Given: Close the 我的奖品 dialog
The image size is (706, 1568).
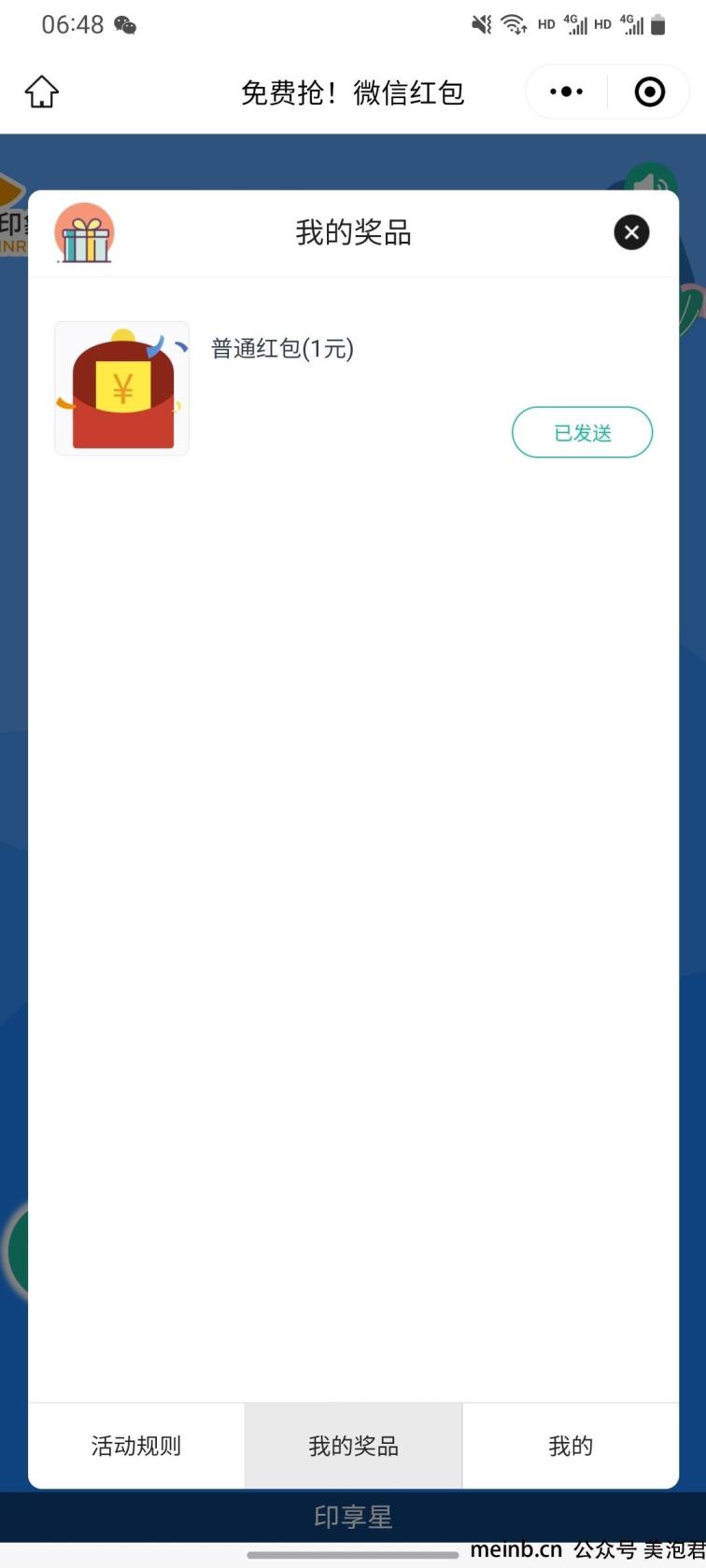Looking at the screenshot, I should pos(631,232).
